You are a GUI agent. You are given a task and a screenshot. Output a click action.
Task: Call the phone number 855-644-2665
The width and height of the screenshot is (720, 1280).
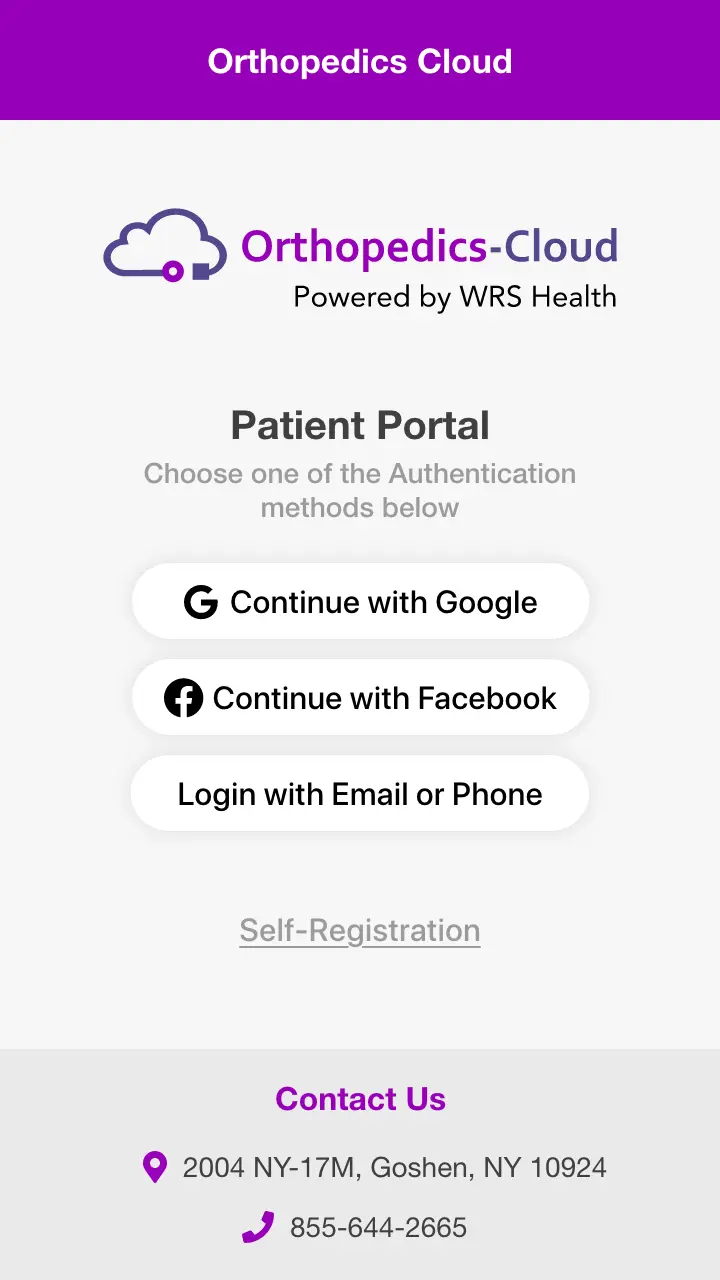pyautogui.click(x=377, y=1227)
